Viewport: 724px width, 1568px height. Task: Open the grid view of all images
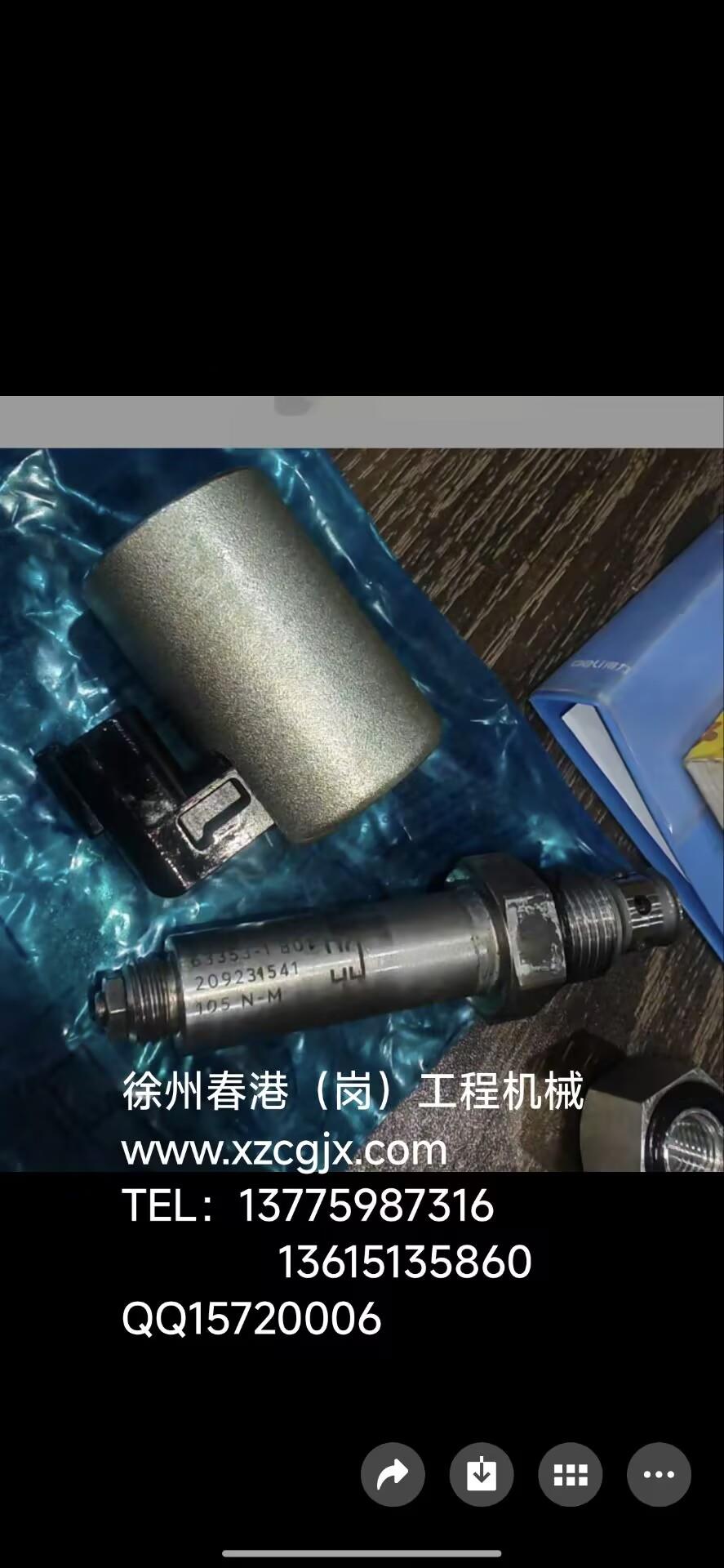pyautogui.click(x=570, y=1475)
